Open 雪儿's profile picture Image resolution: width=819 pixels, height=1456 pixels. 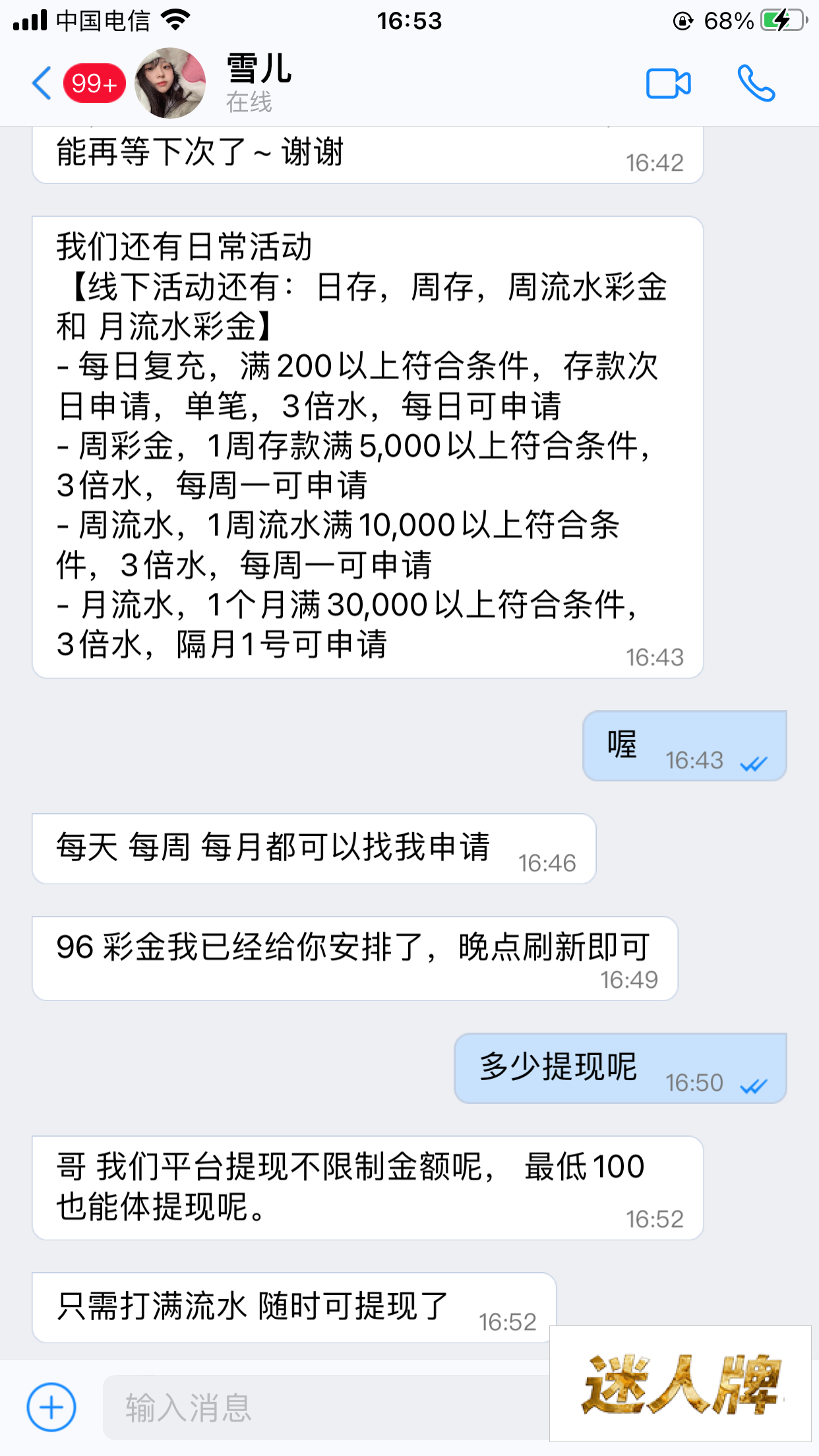170,84
